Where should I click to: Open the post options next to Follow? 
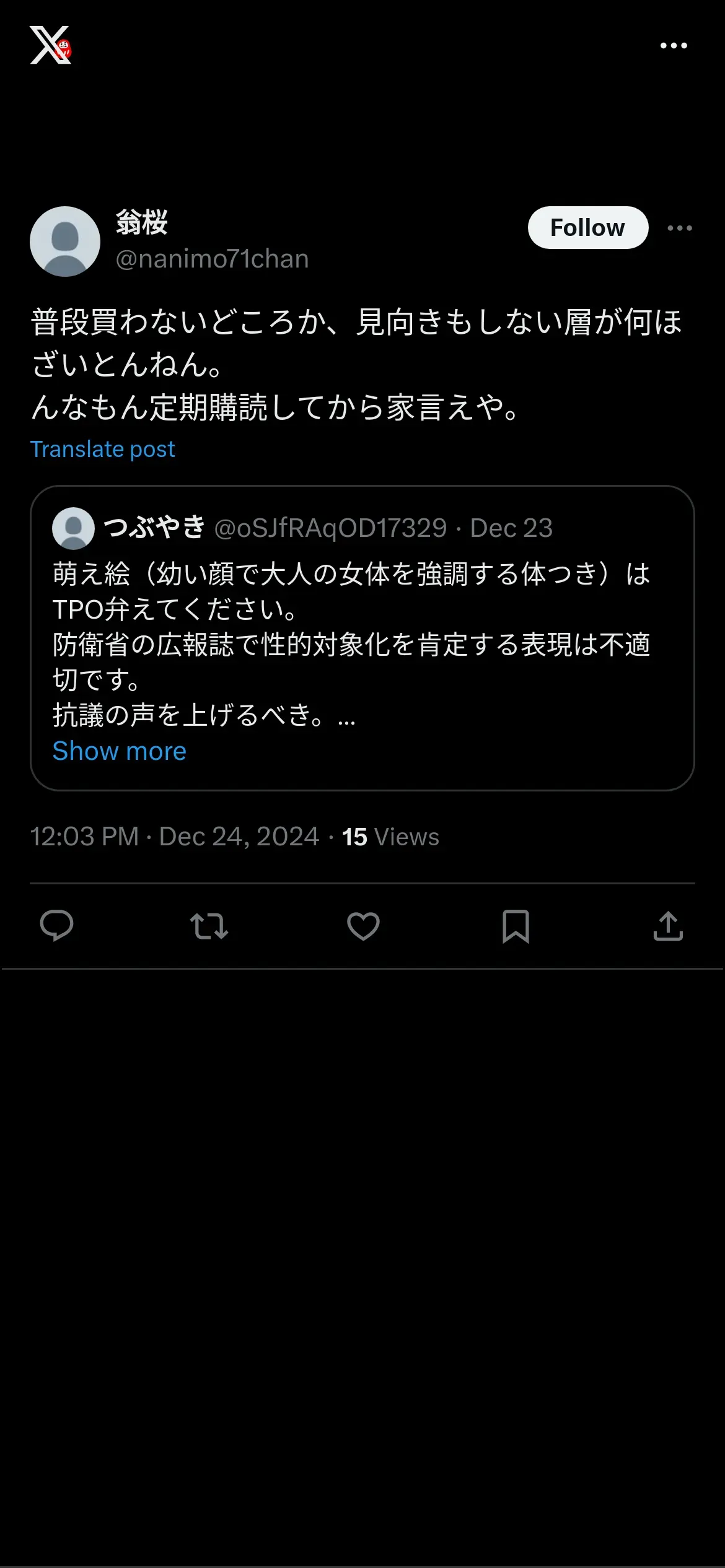(679, 229)
